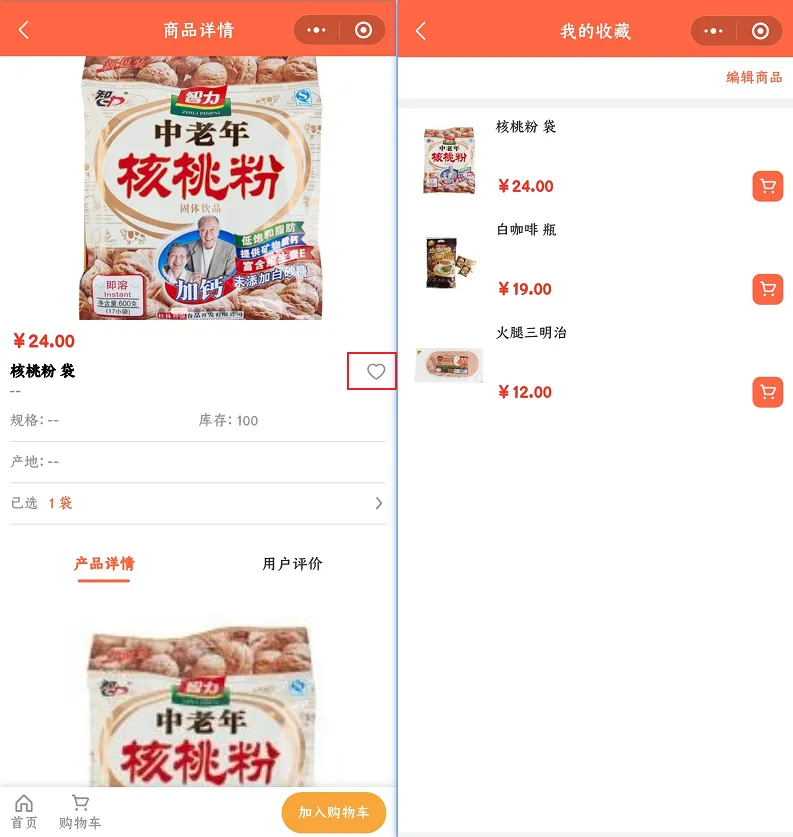793x837 pixels.
Task: Add 火腿三明治 to the cart
Action: 767,392
